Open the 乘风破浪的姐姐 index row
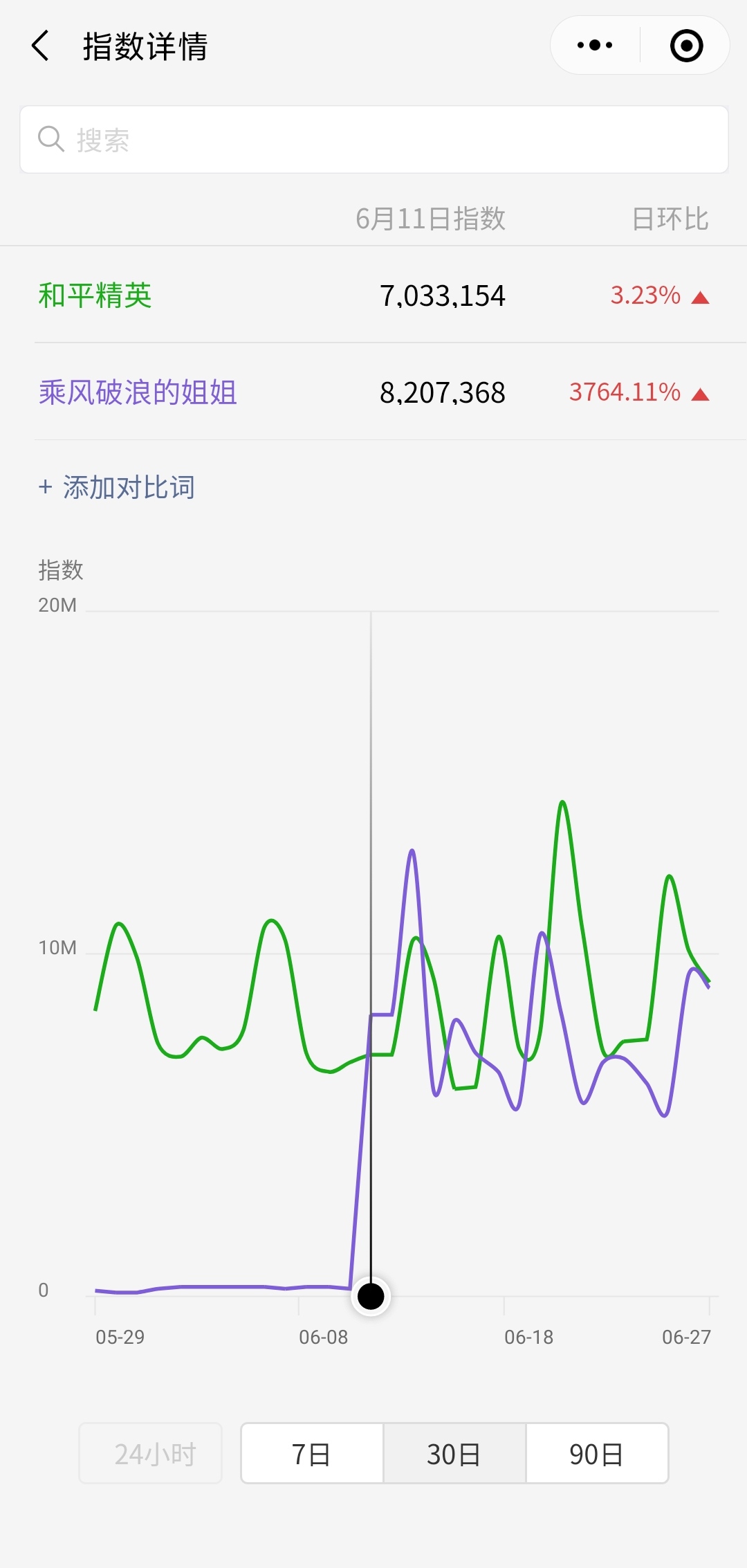The image size is (747, 1568). pos(373,392)
